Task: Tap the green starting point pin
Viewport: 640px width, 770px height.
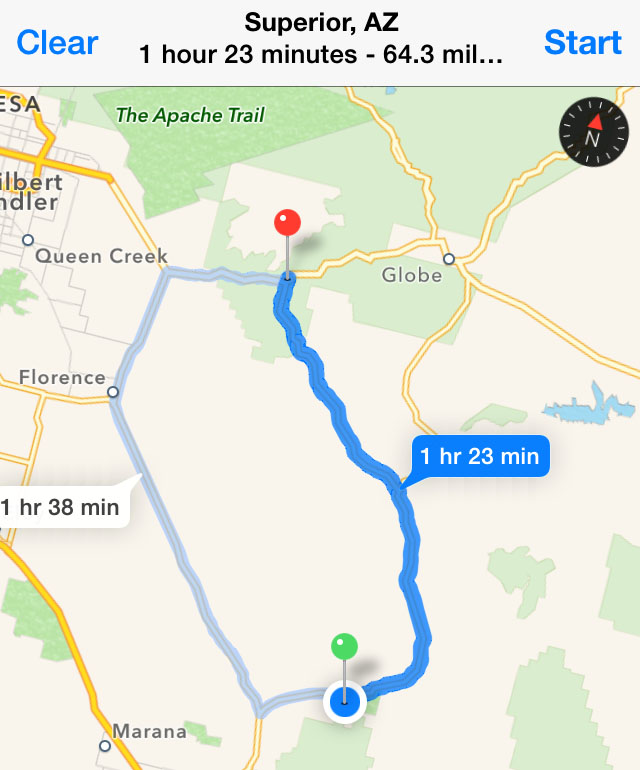Action: pyautogui.click(x=344, y=647)
